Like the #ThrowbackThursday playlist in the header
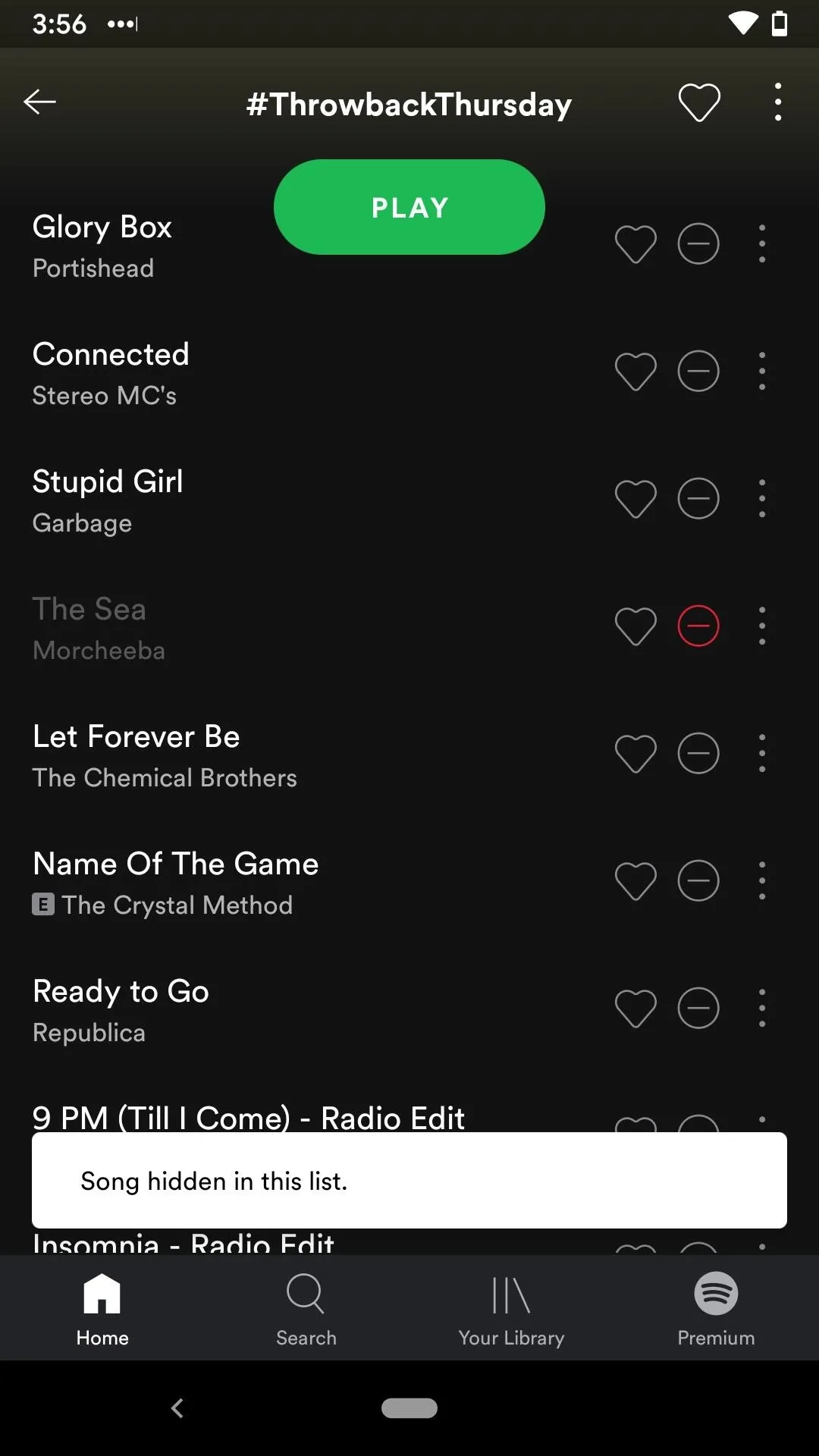 click(x=698, y=102)
